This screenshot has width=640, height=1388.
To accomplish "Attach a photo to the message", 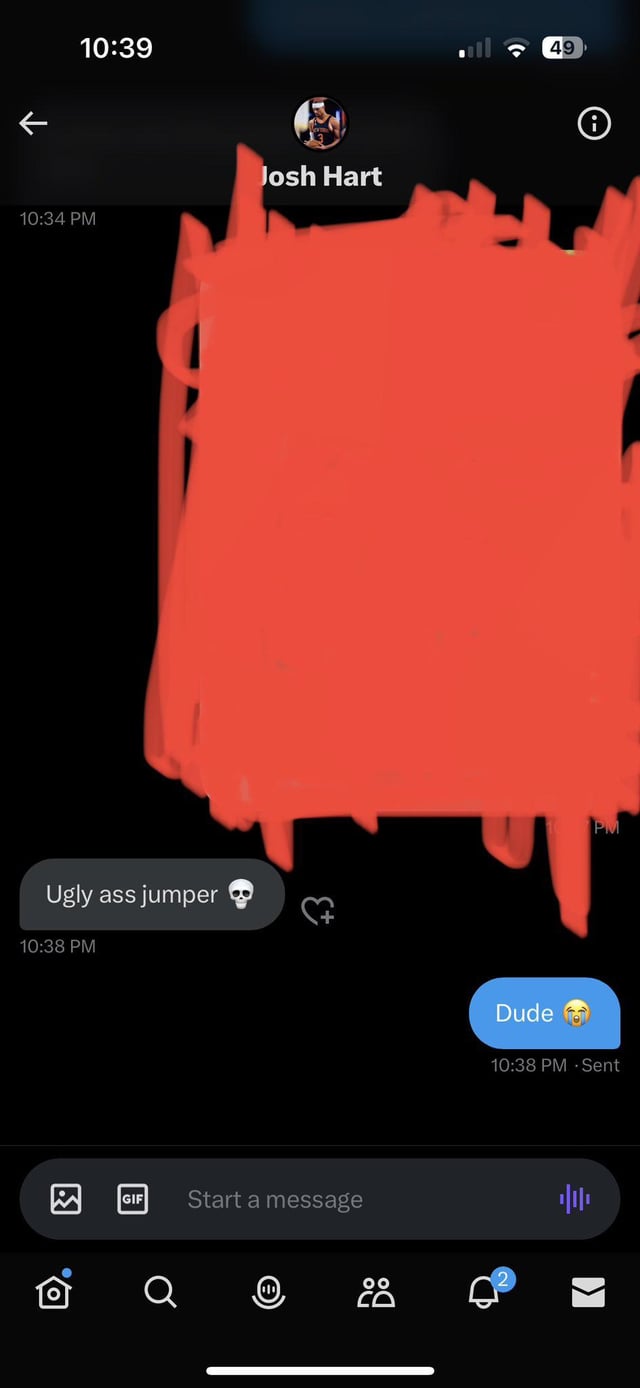I will tap(66, 1198).
